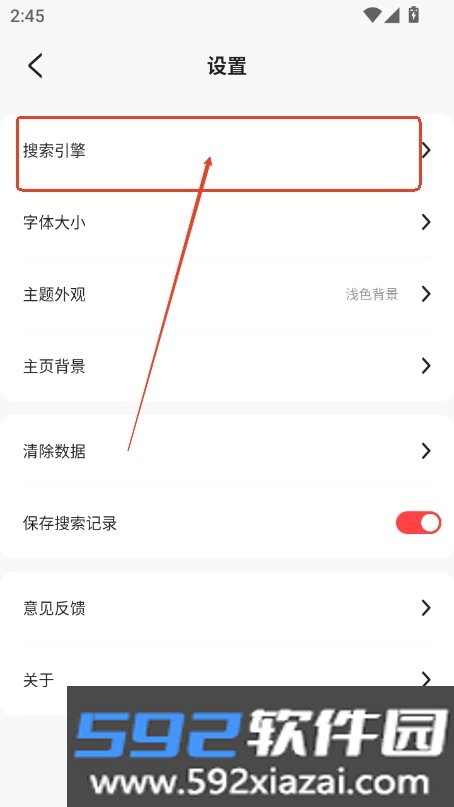Viewport: 454px width, 807px height.
Task: Disable the 保存搜索记录 switch
Action: pyautogui.click(x=418, y=523)
